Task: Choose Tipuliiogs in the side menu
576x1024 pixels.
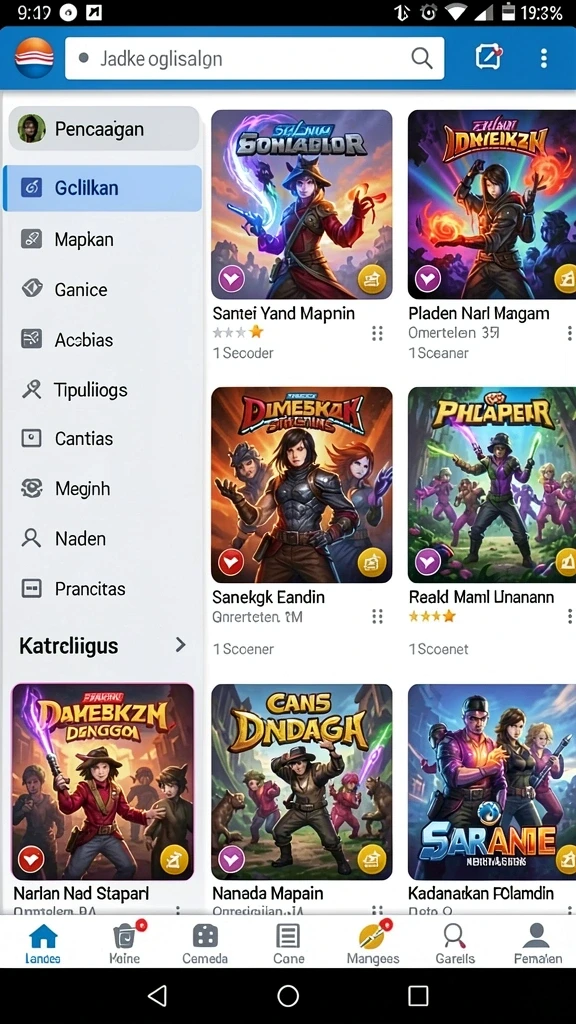Action: pyautogui.click(x=102, y=389)
